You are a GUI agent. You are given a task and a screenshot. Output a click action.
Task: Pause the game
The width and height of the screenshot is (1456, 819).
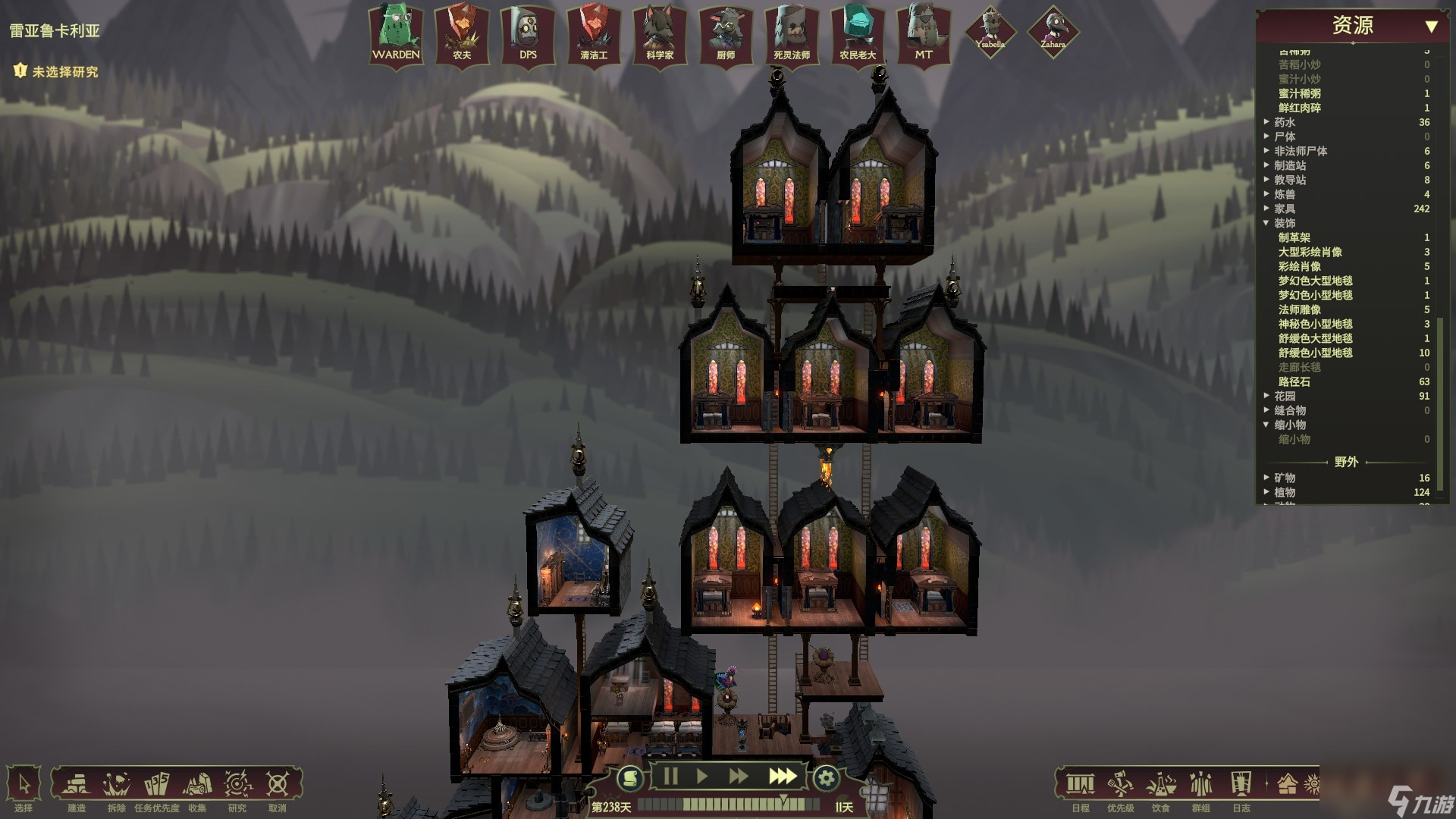[x=670, y=777]
